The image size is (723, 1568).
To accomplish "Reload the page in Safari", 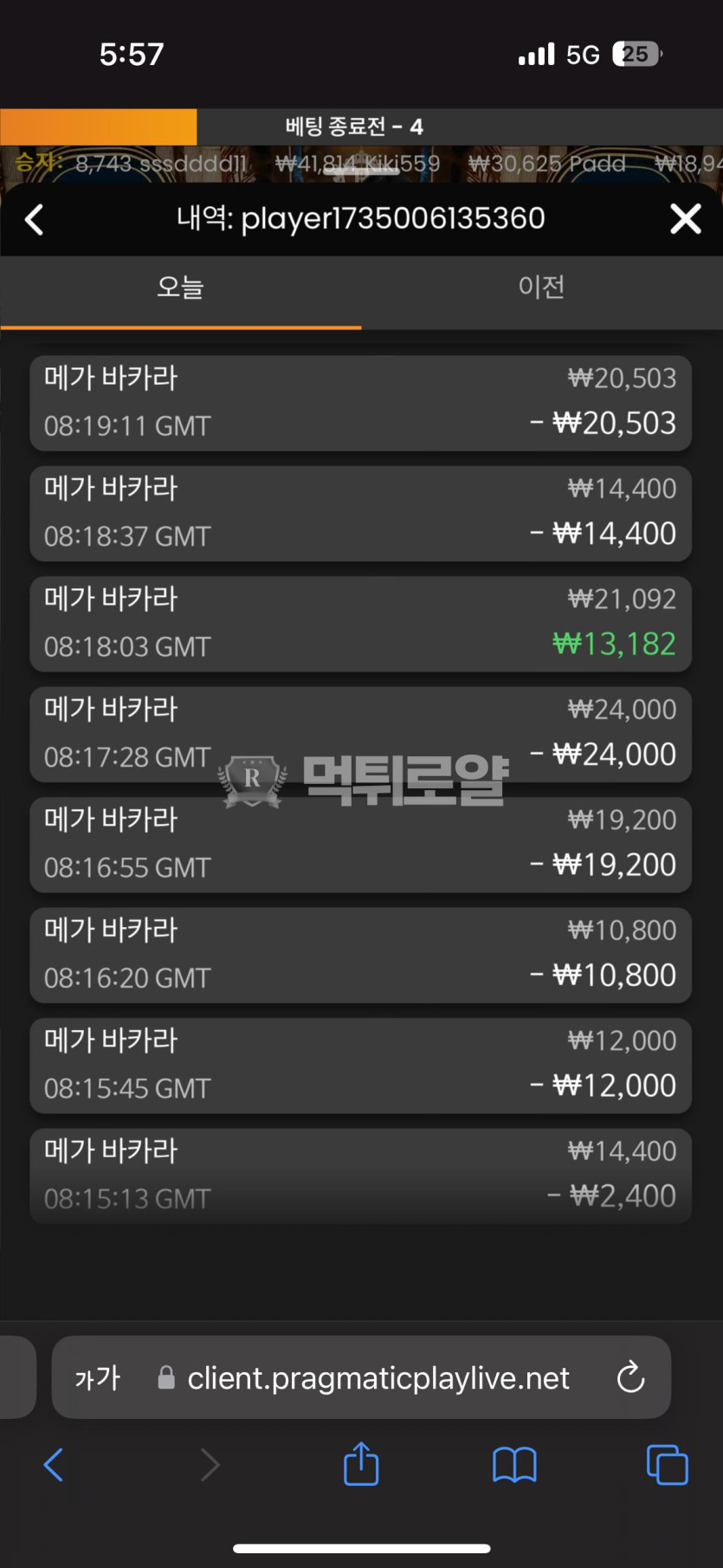I will (630, 1377).
